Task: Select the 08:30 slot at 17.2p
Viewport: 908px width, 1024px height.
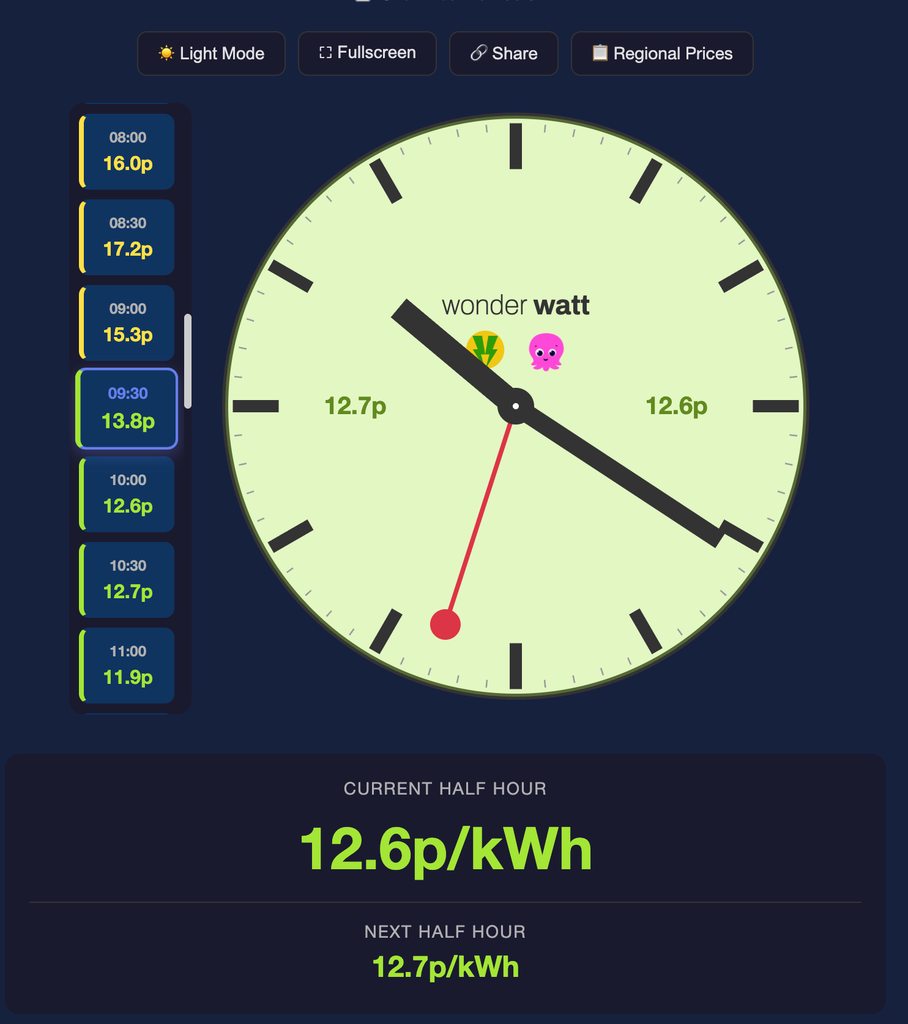Action: [x=127, y=237]
